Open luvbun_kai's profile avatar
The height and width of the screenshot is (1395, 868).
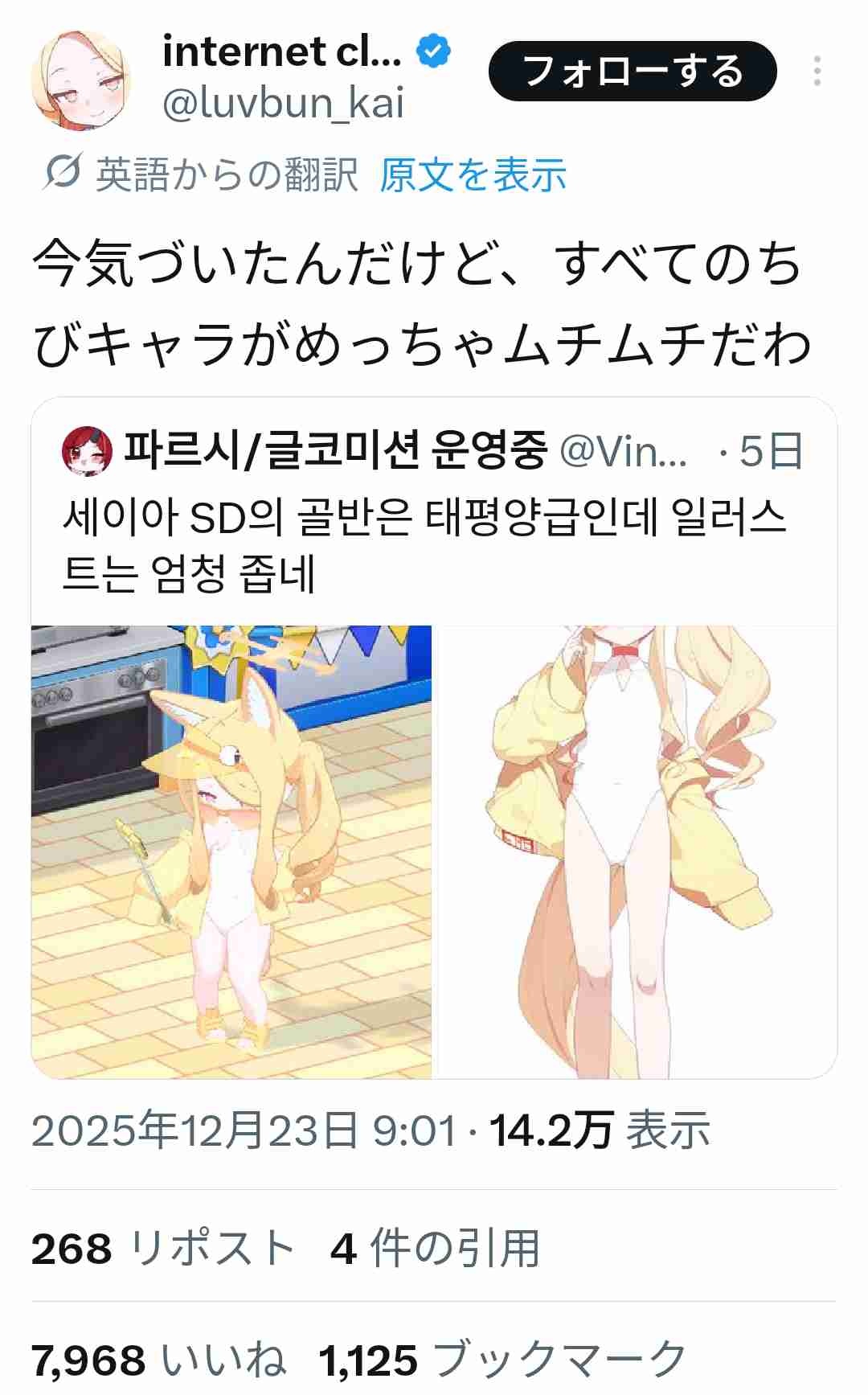tap(80, 82)
